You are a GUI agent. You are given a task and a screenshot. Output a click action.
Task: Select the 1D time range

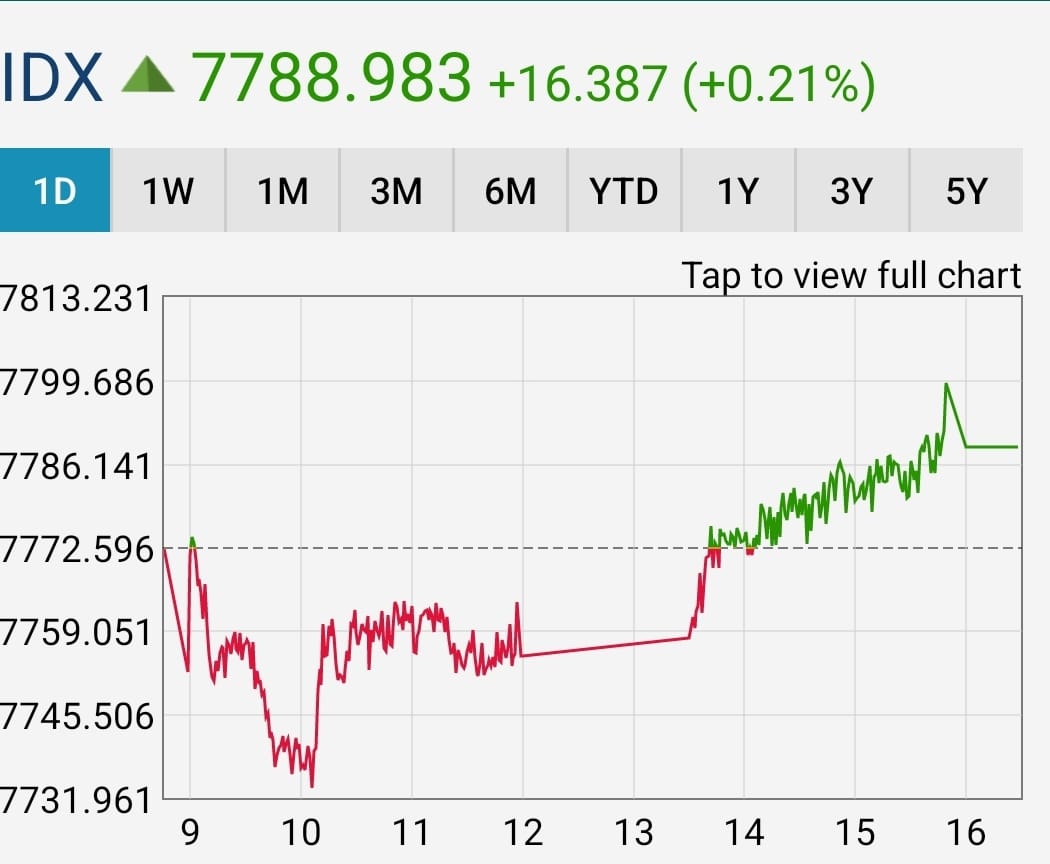click(55, 191)
